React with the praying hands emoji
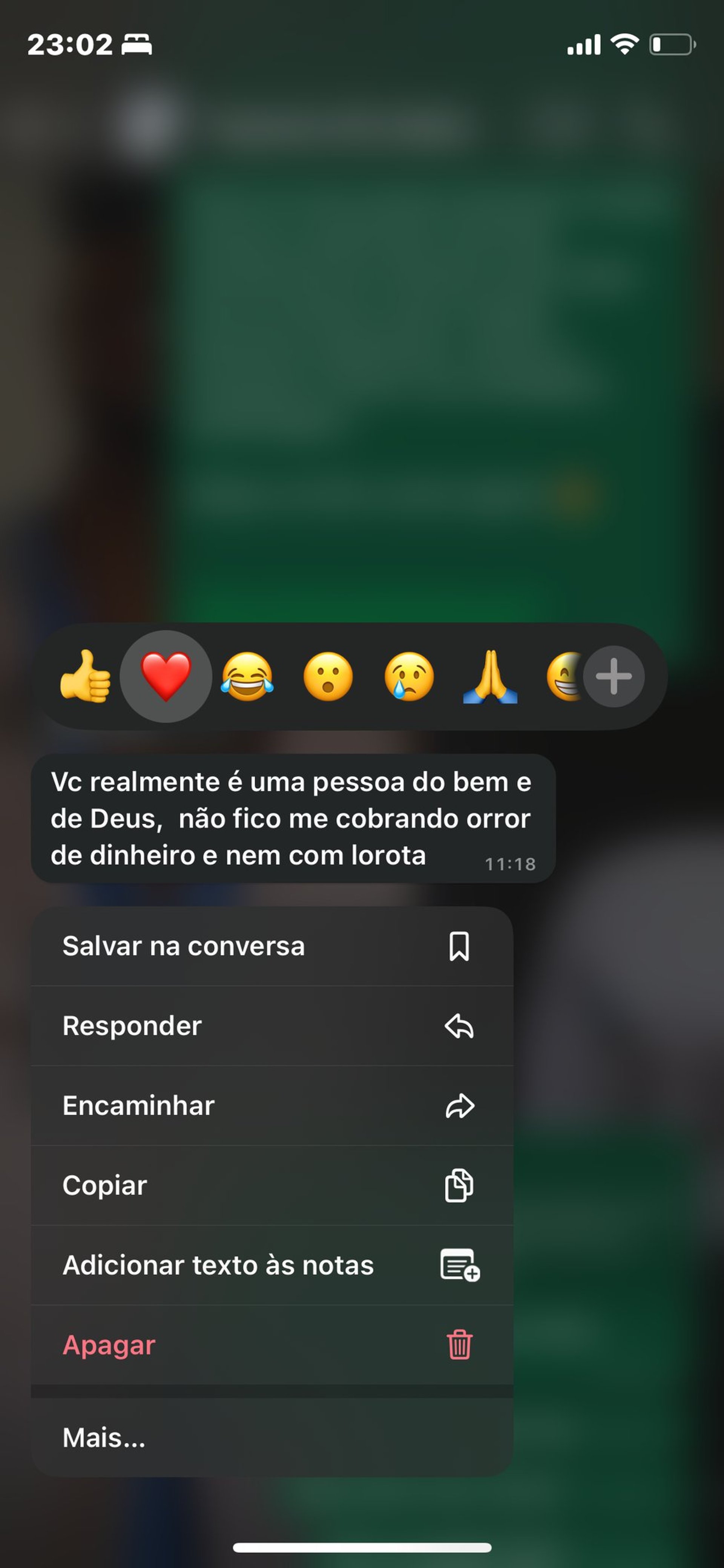Viewport: 724px width, 1568px height. (490, 676)
